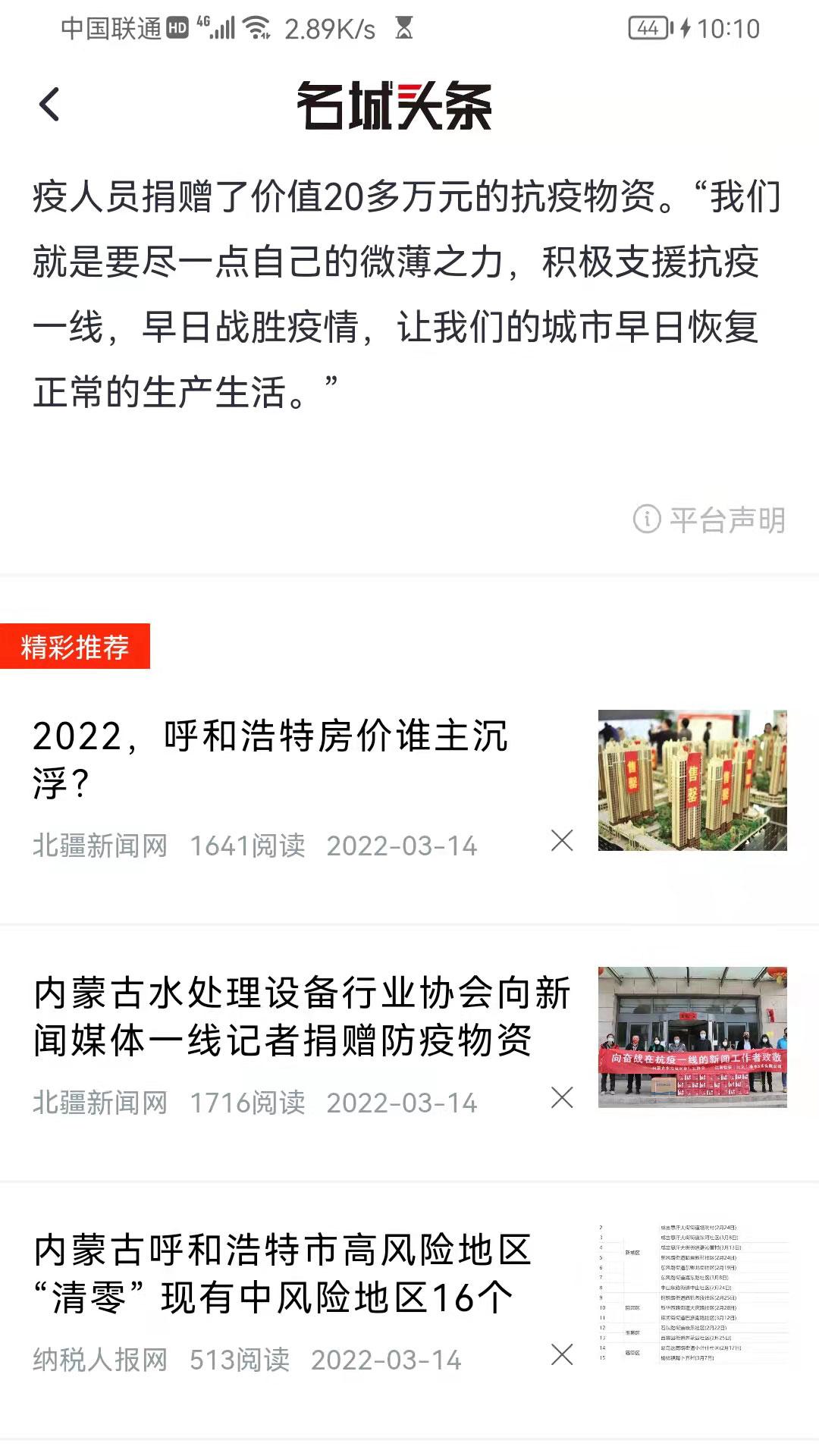Go back using the top-left arrow
This screenshot has width=819, height=1456.
(x=50, y=105)
